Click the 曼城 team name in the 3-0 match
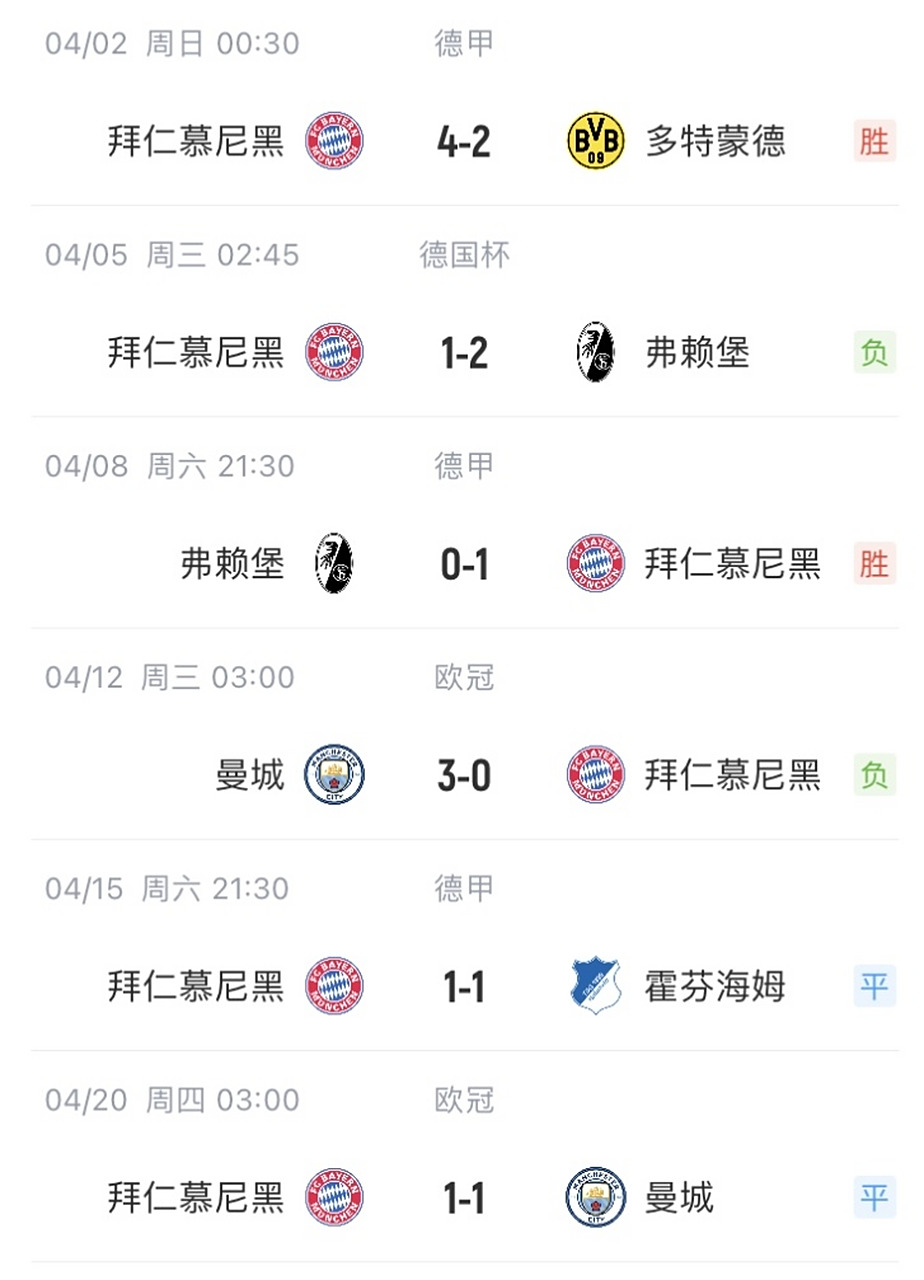The image size is (924, 1280). click(250, 775)
